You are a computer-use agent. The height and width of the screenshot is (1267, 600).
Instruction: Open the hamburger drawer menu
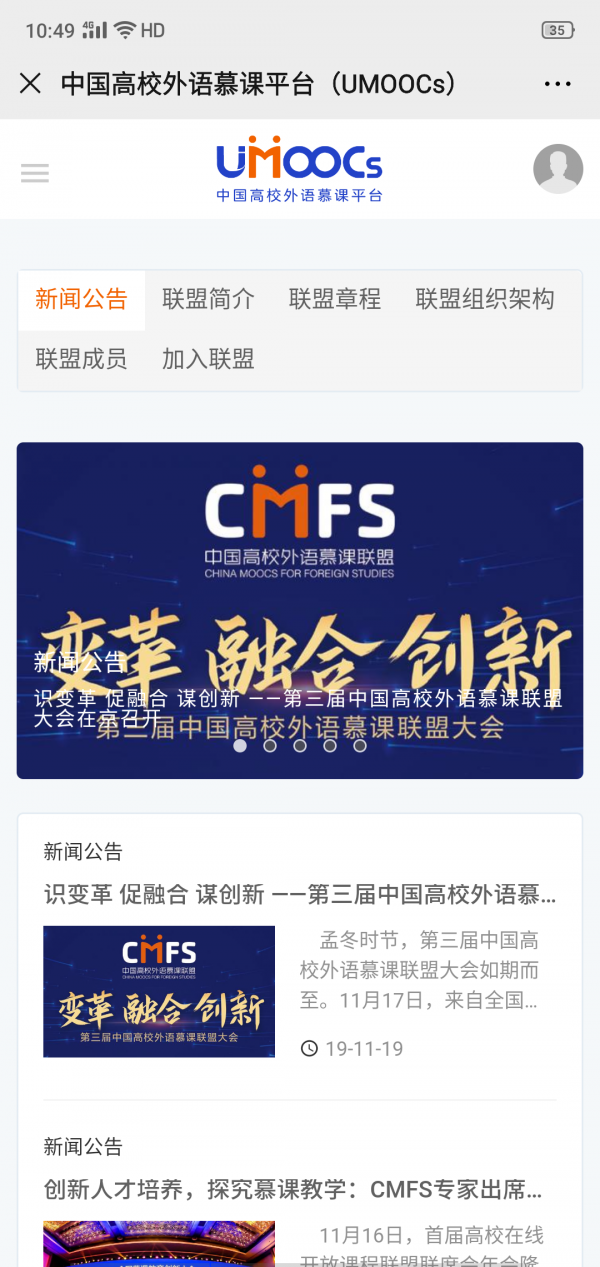click(35, 173)
